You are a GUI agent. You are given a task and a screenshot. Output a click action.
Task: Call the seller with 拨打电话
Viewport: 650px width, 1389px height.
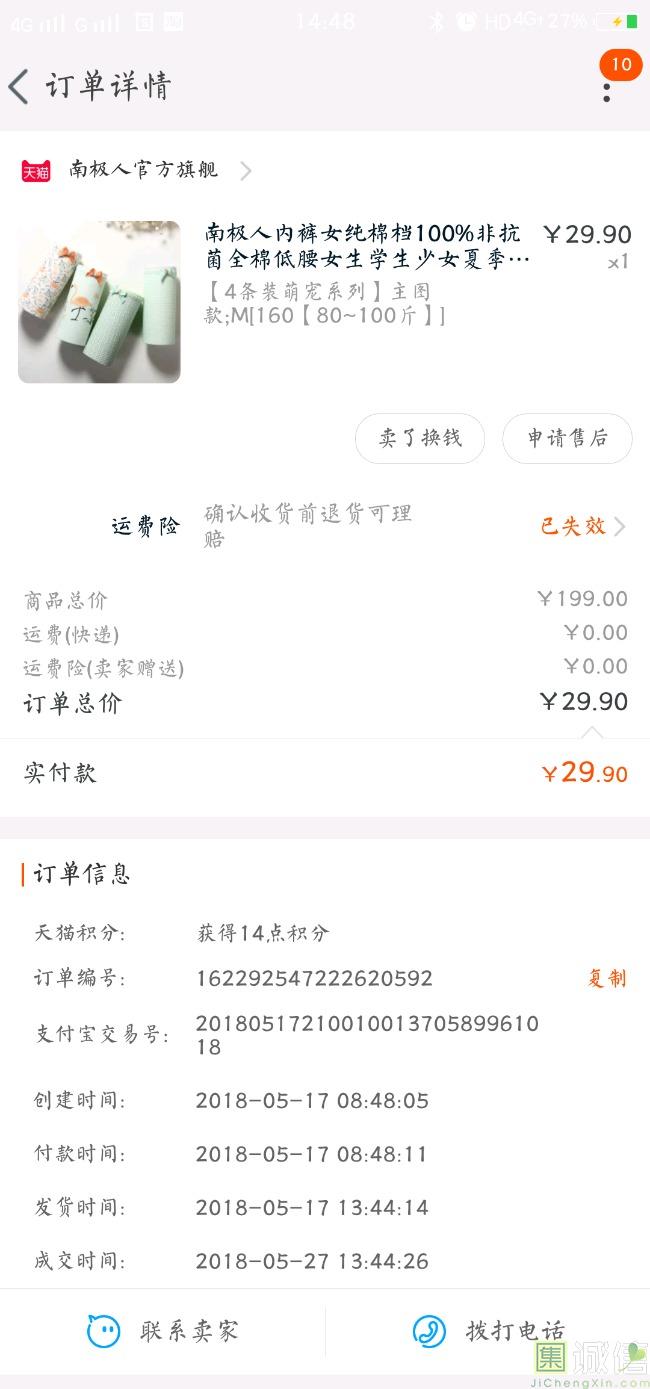click(x=488, y=1331)
